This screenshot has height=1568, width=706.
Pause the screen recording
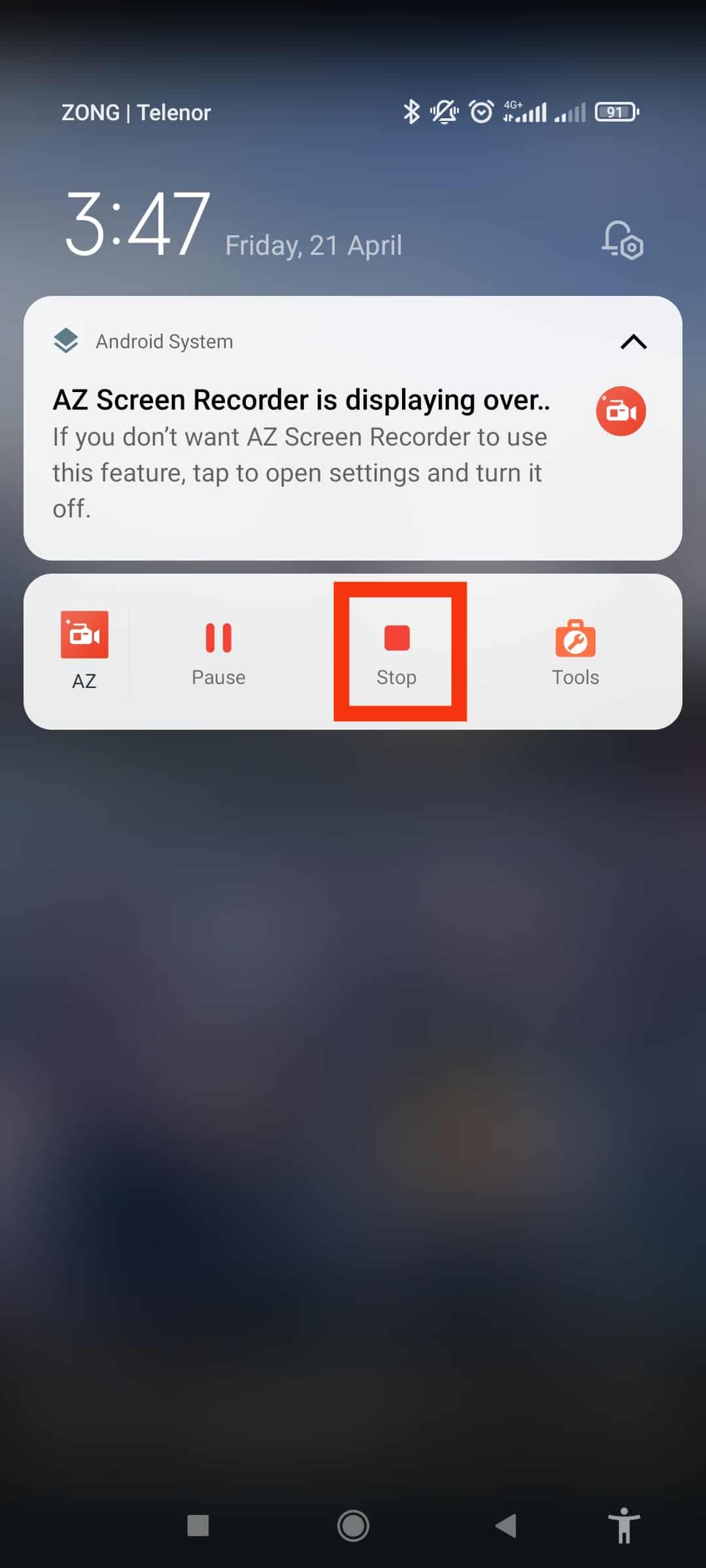(x=218, y=651)
